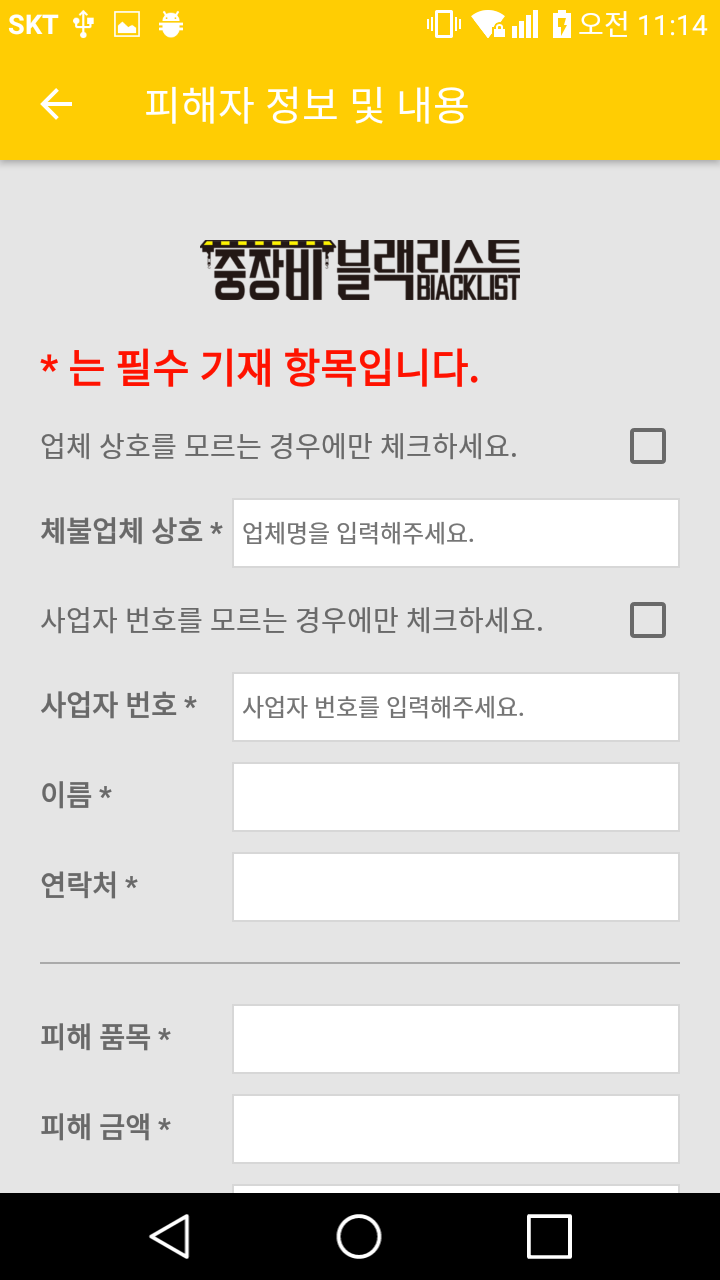Check the box for unknown business name
This screenshot has height=1280, width=720.
pyautogui.click(x=647, y=445)
